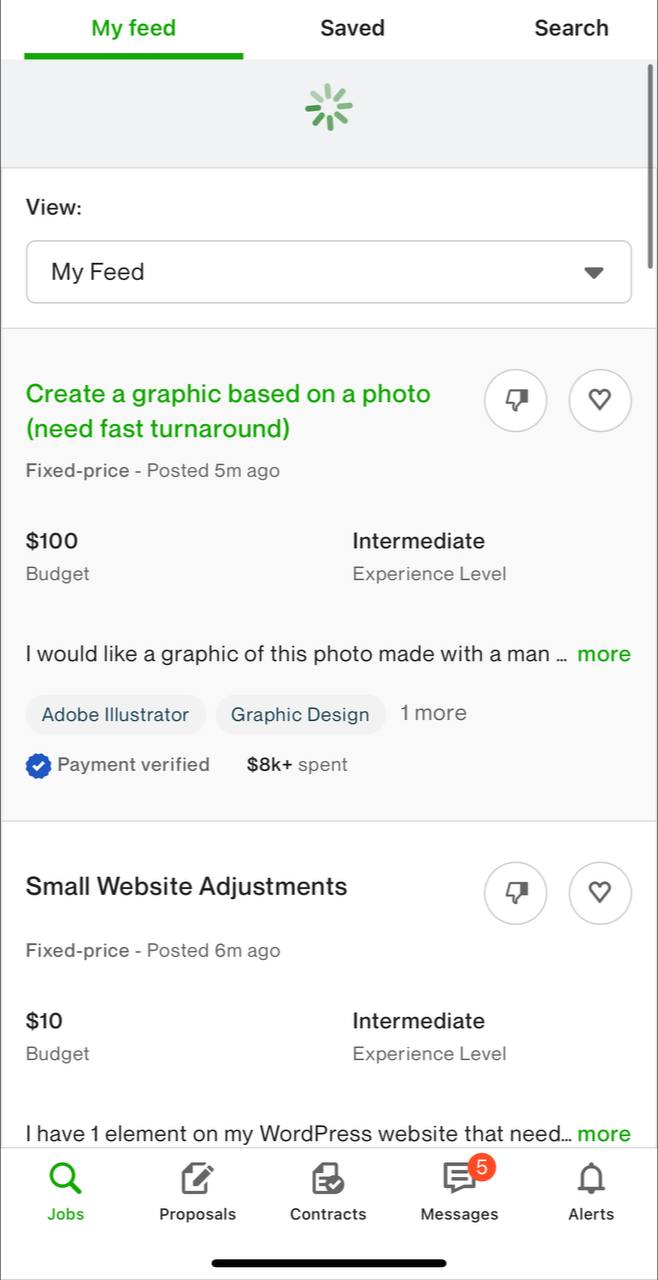The width and height of the screenshot is (658, 1280).
Task: Dislike the Create a graphic job
Action: (x=516, y=400)
